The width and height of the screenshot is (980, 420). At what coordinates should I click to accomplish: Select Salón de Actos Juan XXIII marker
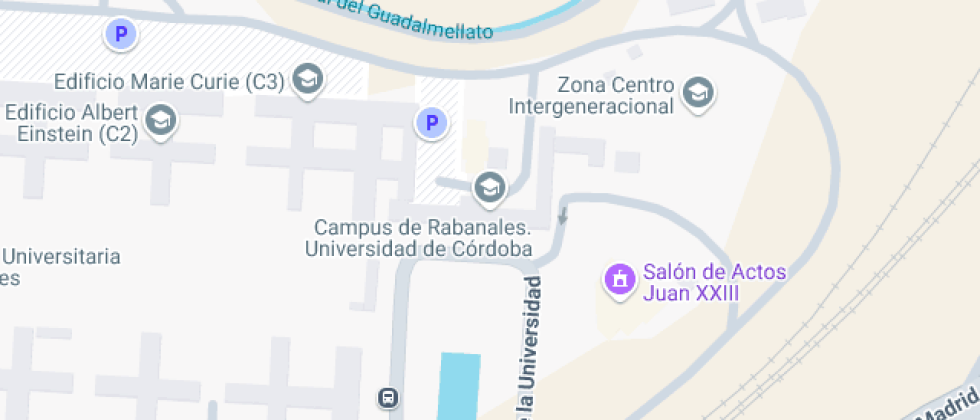[x=620, y=279]
